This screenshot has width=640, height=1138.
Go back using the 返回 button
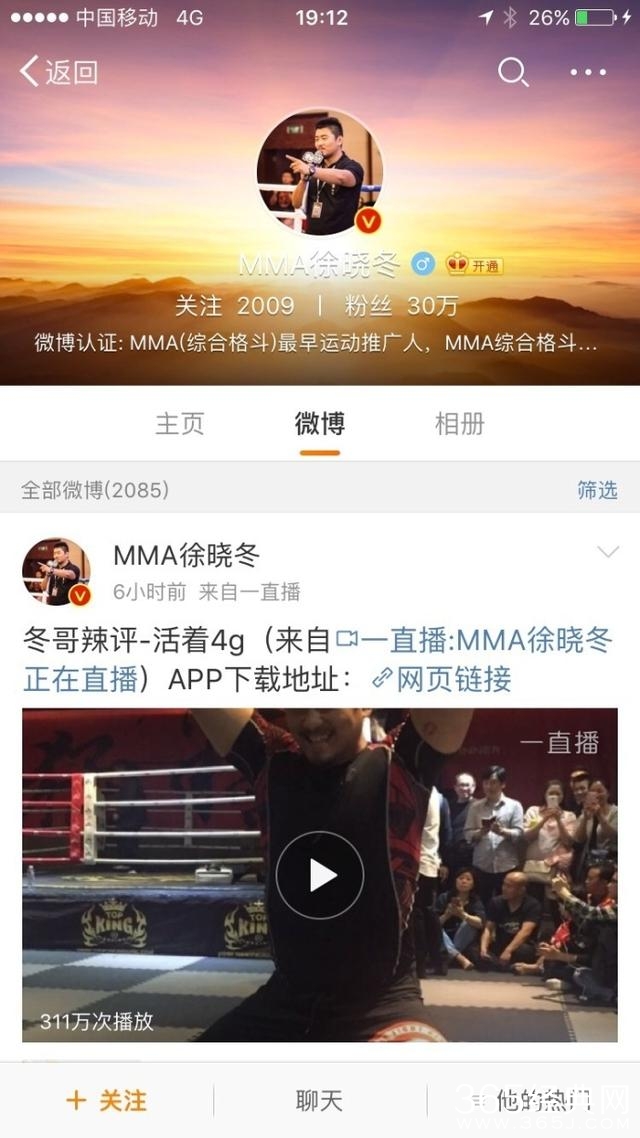point(59,72)
